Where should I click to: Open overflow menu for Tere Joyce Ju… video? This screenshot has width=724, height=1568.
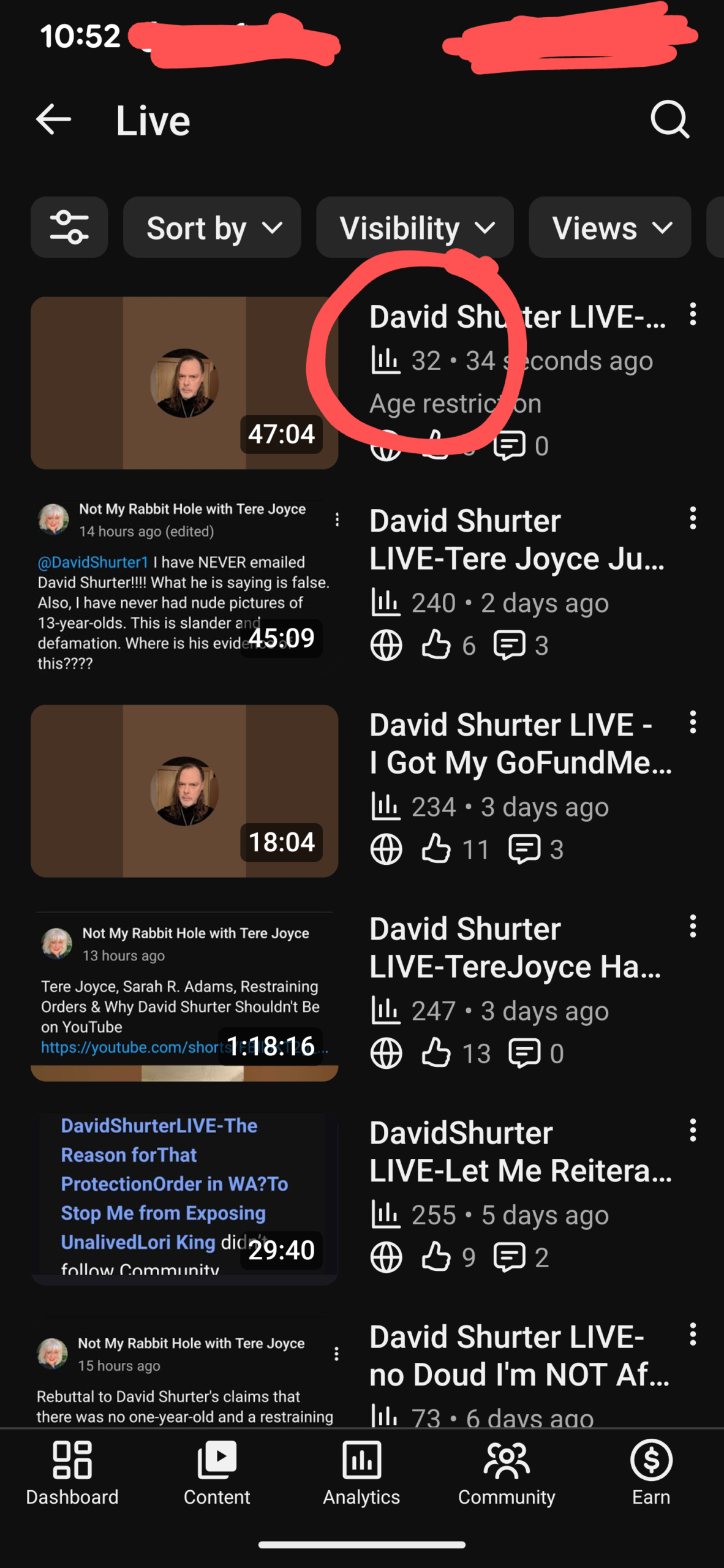(x=693, y=518)
